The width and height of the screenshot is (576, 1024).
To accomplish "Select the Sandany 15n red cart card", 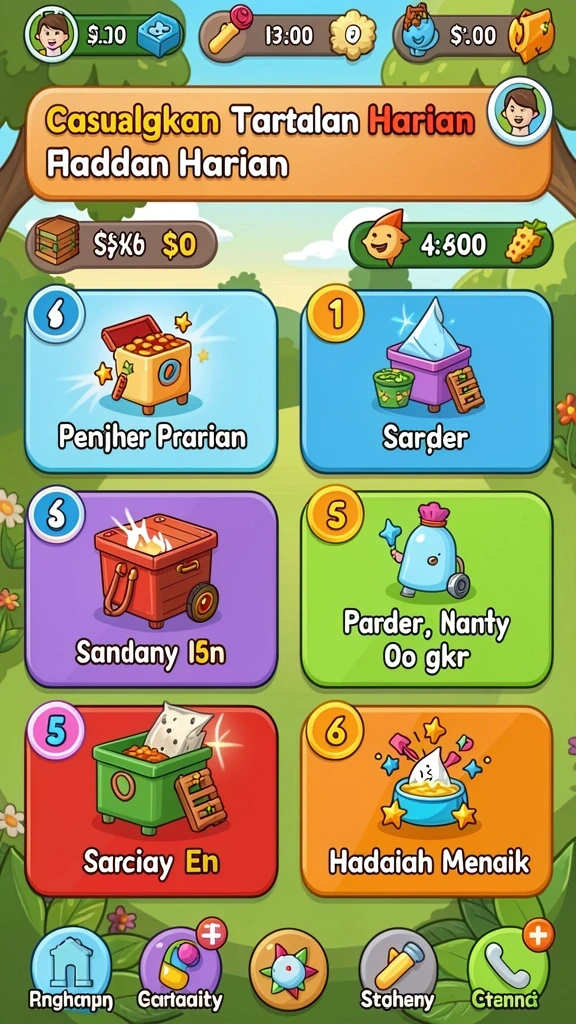I will click(x=151, y=588).
